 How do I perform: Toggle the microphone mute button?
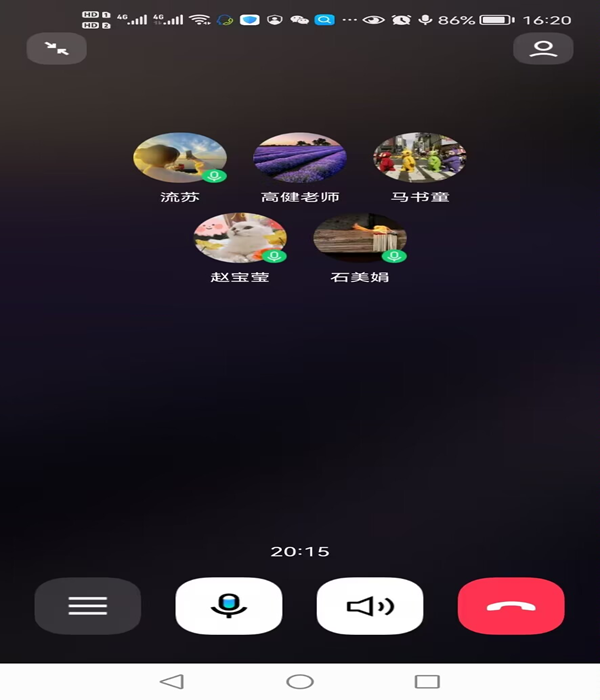[x=229, y=606]
